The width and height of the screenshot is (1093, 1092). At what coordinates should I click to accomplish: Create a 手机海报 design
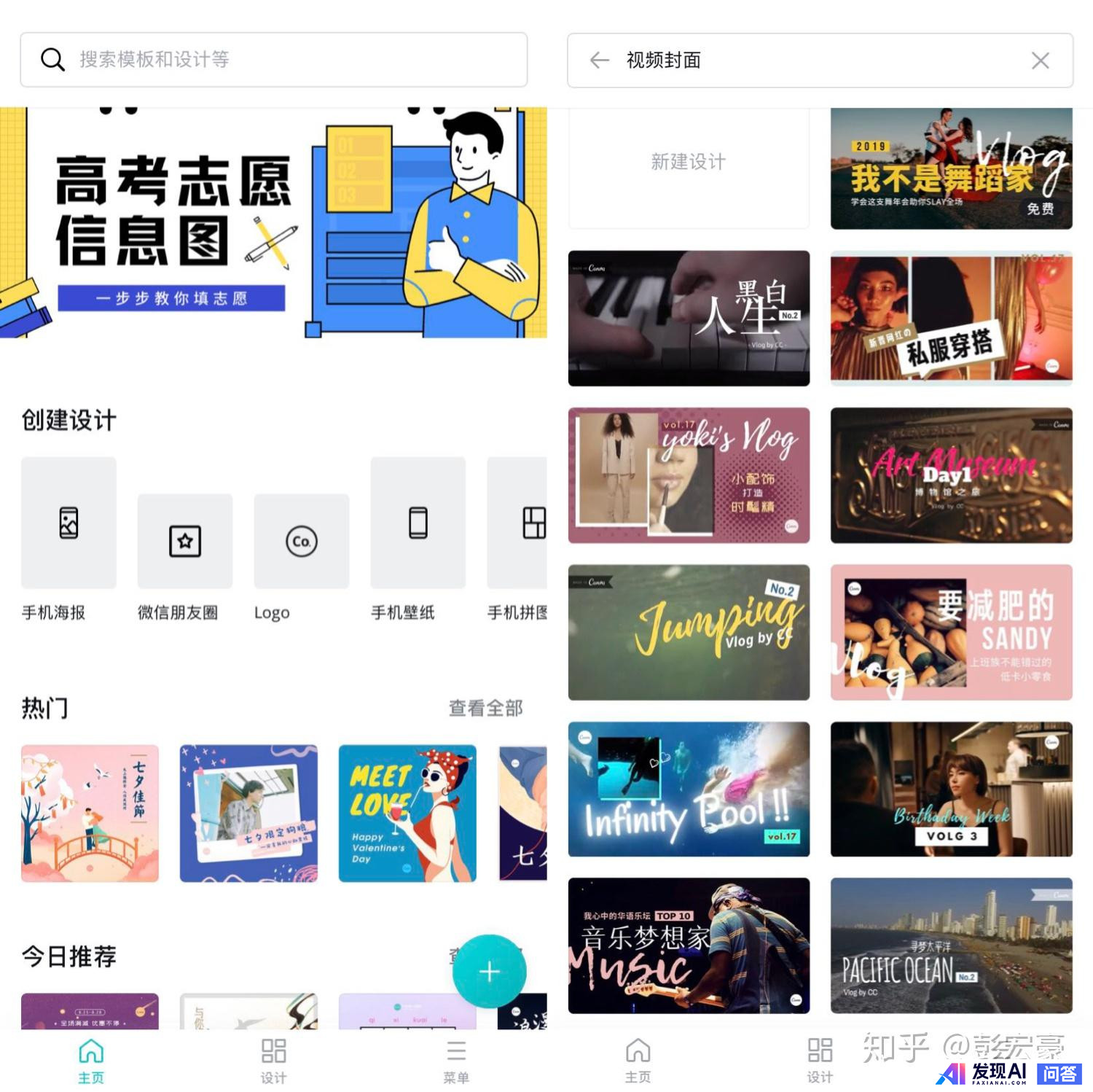pos(68,523)
